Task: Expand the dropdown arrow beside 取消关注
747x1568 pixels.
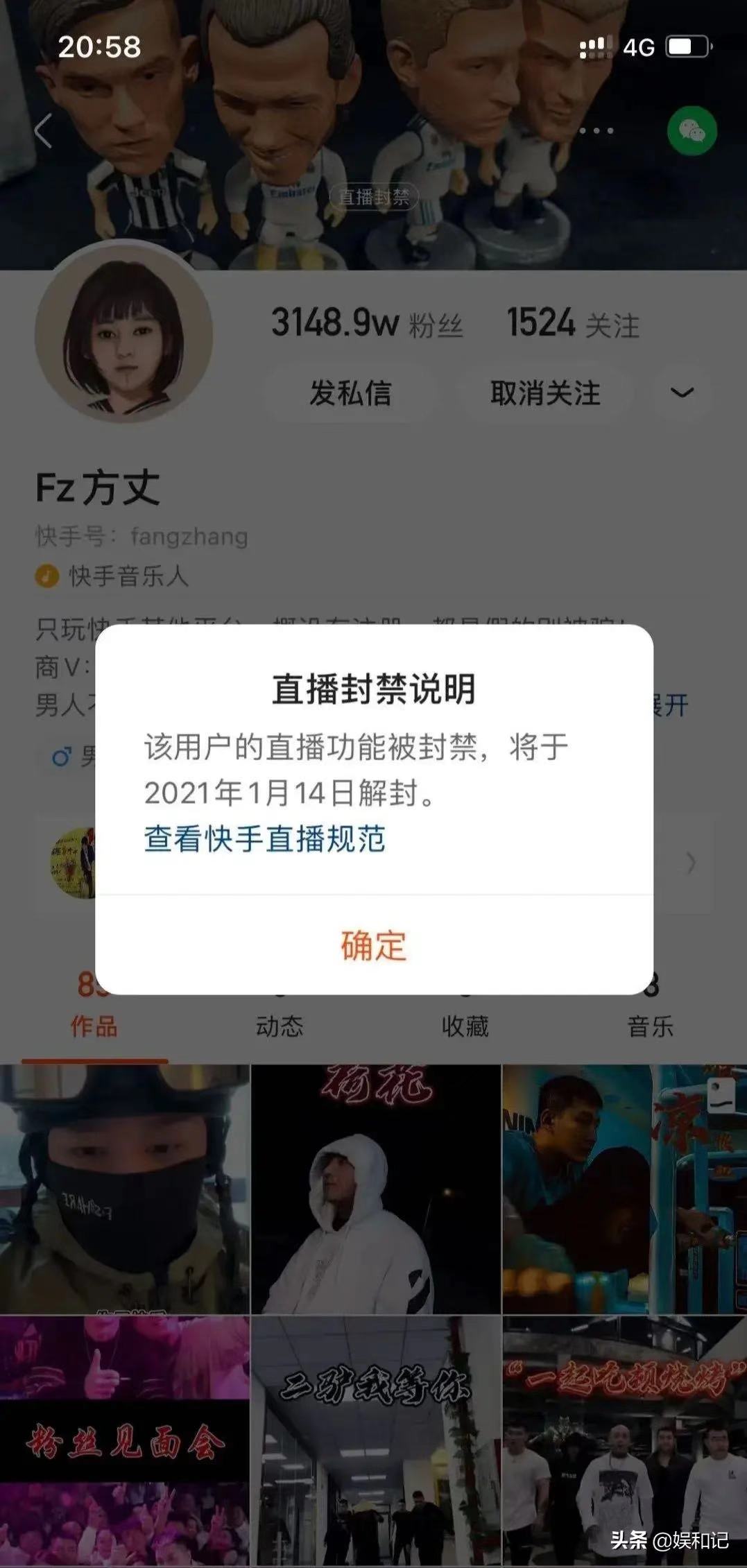Action: tap(682, 393)
